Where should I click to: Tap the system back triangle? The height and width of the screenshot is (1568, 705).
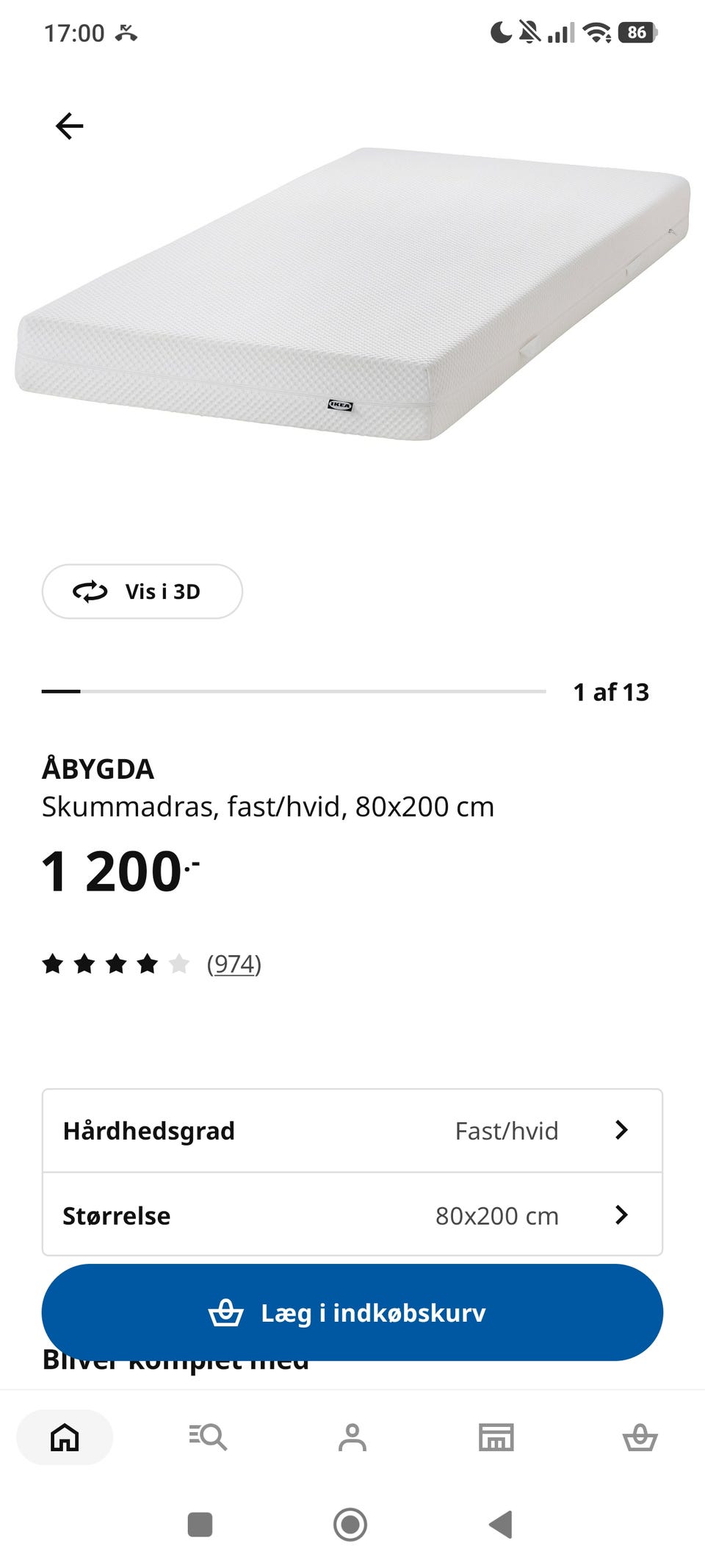coord(501,1525)
